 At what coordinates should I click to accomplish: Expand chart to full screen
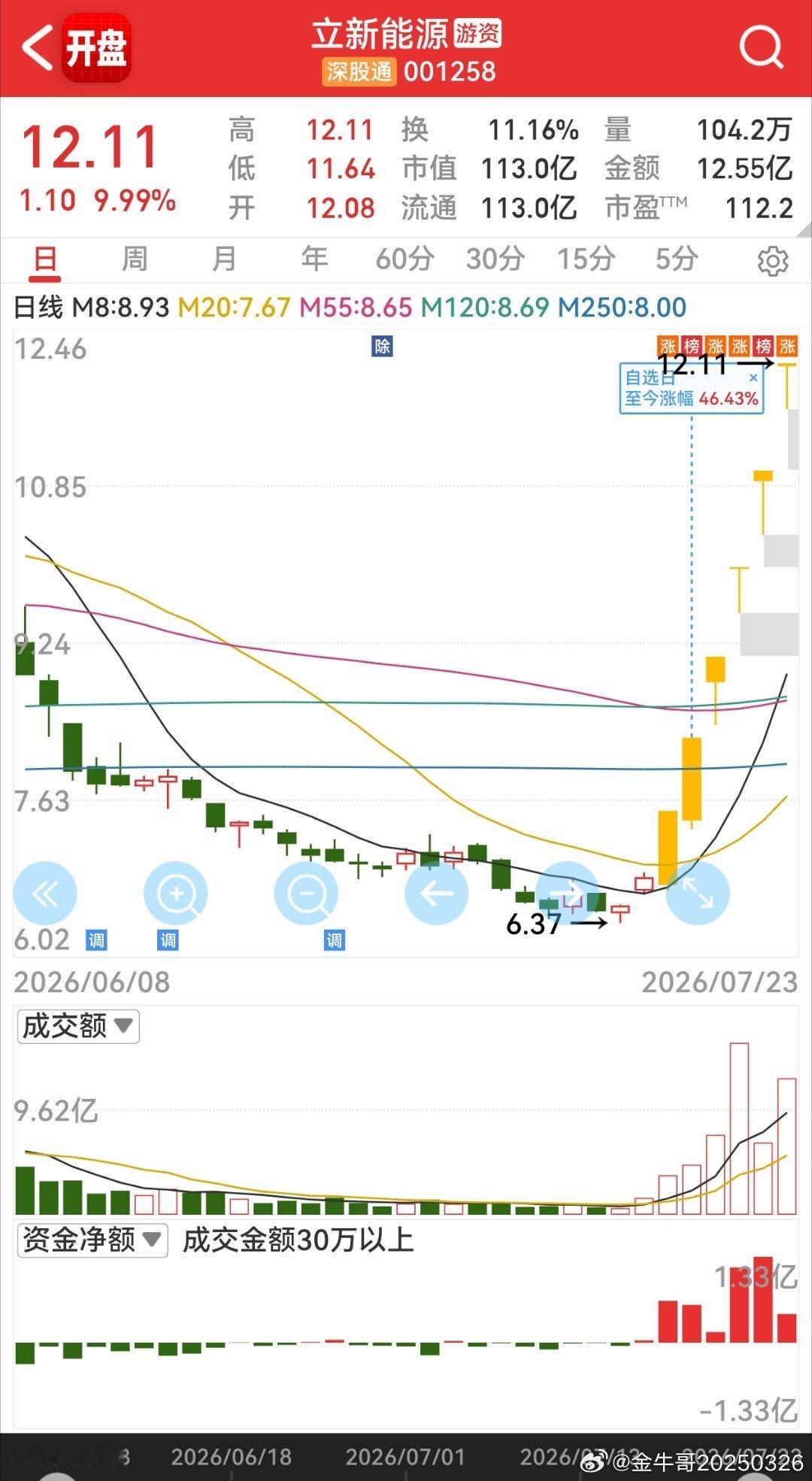point(698,894)
